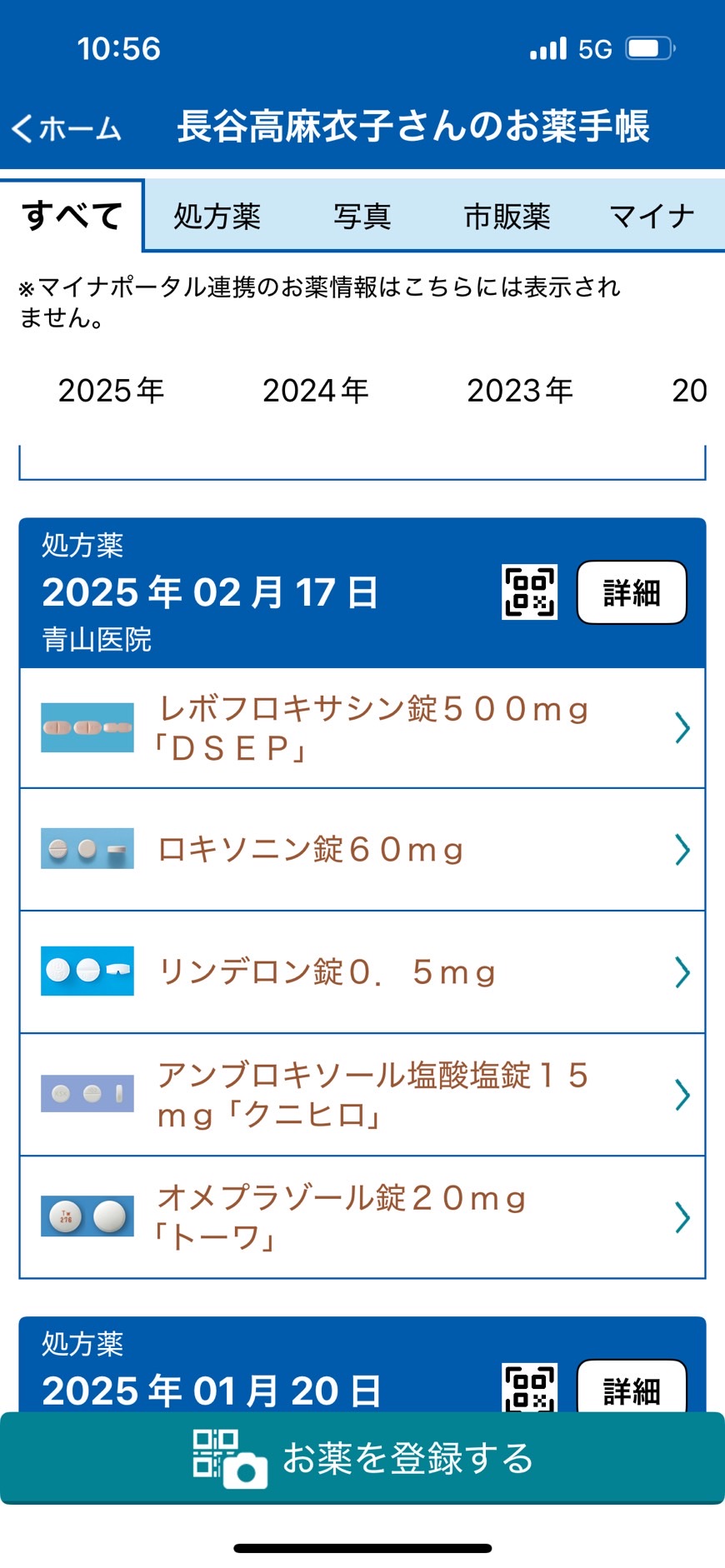This screenshot has width=725, height=1568.
Task: Tap お薬を登録する to register medicine
Action: (x=362, y=1458)
